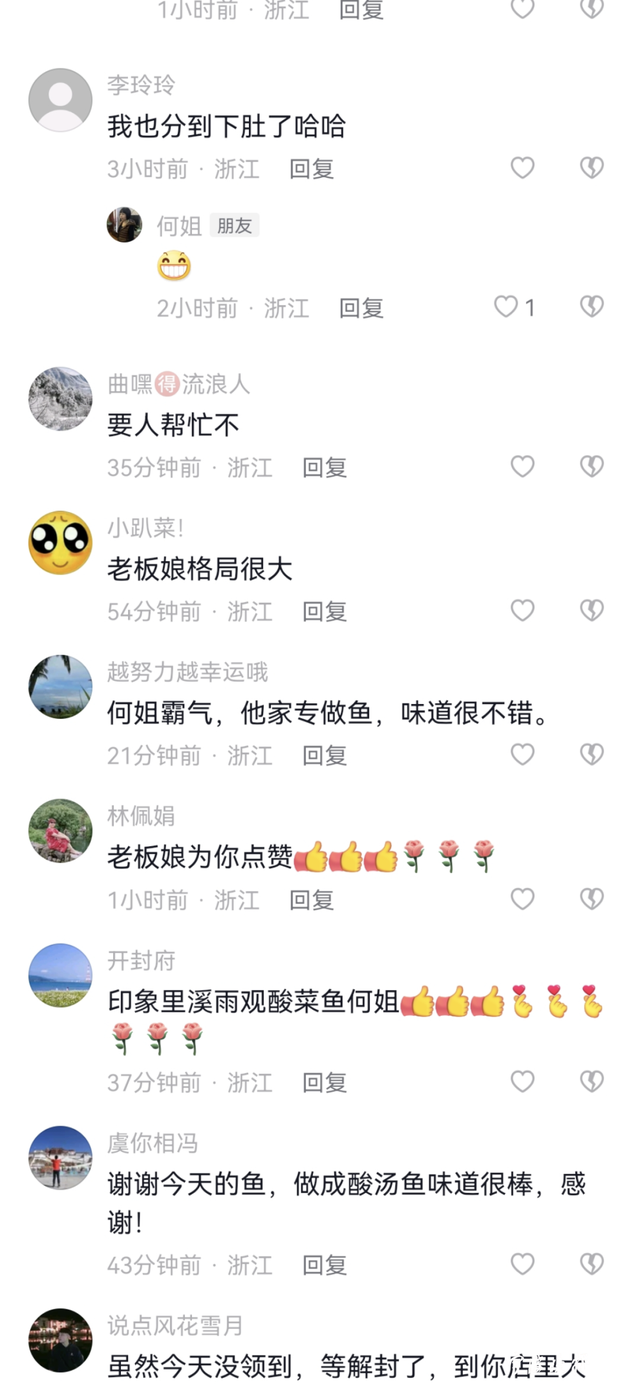
Task: Open 小趴菜's profile picture
Action: (x=60, y=543)
